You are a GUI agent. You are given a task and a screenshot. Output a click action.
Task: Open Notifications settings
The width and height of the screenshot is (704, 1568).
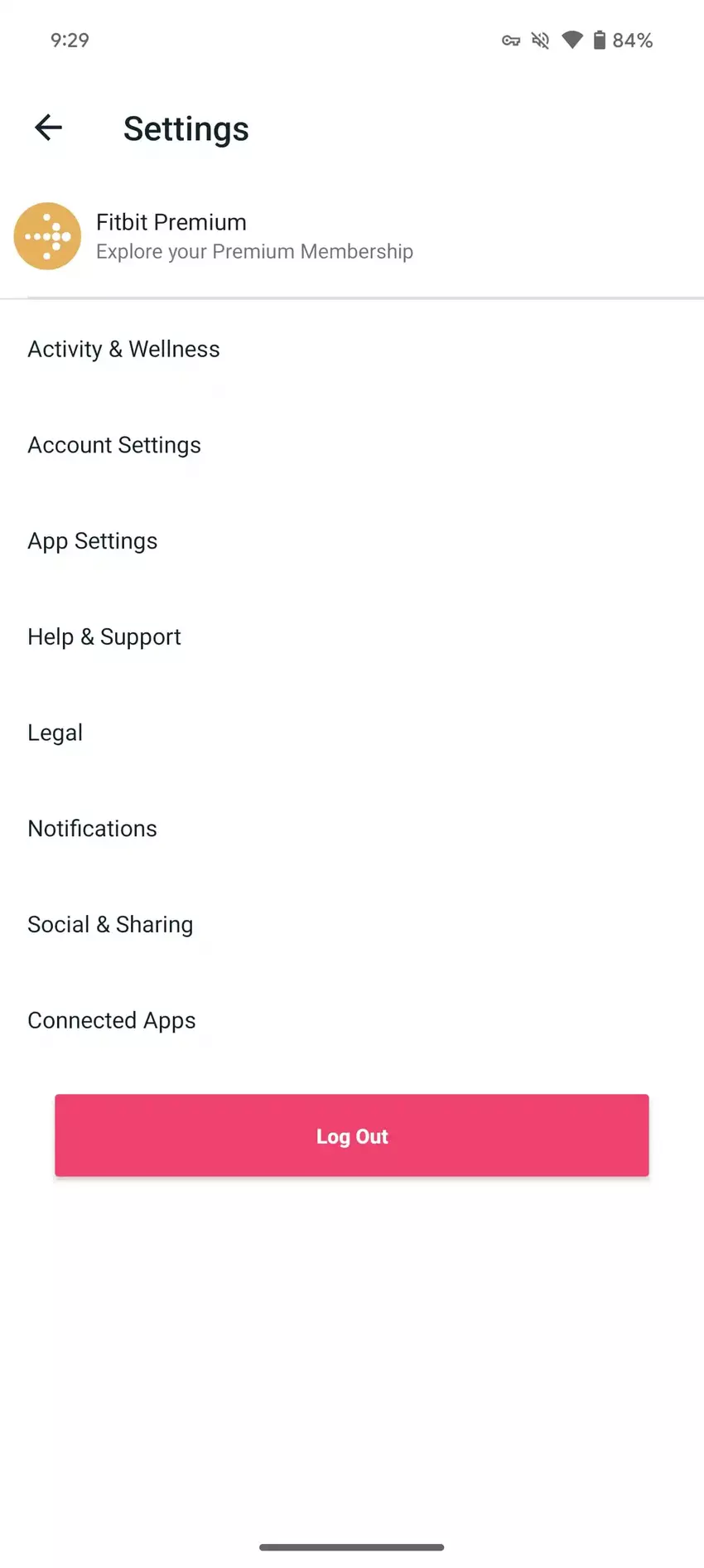pos(93,829)
